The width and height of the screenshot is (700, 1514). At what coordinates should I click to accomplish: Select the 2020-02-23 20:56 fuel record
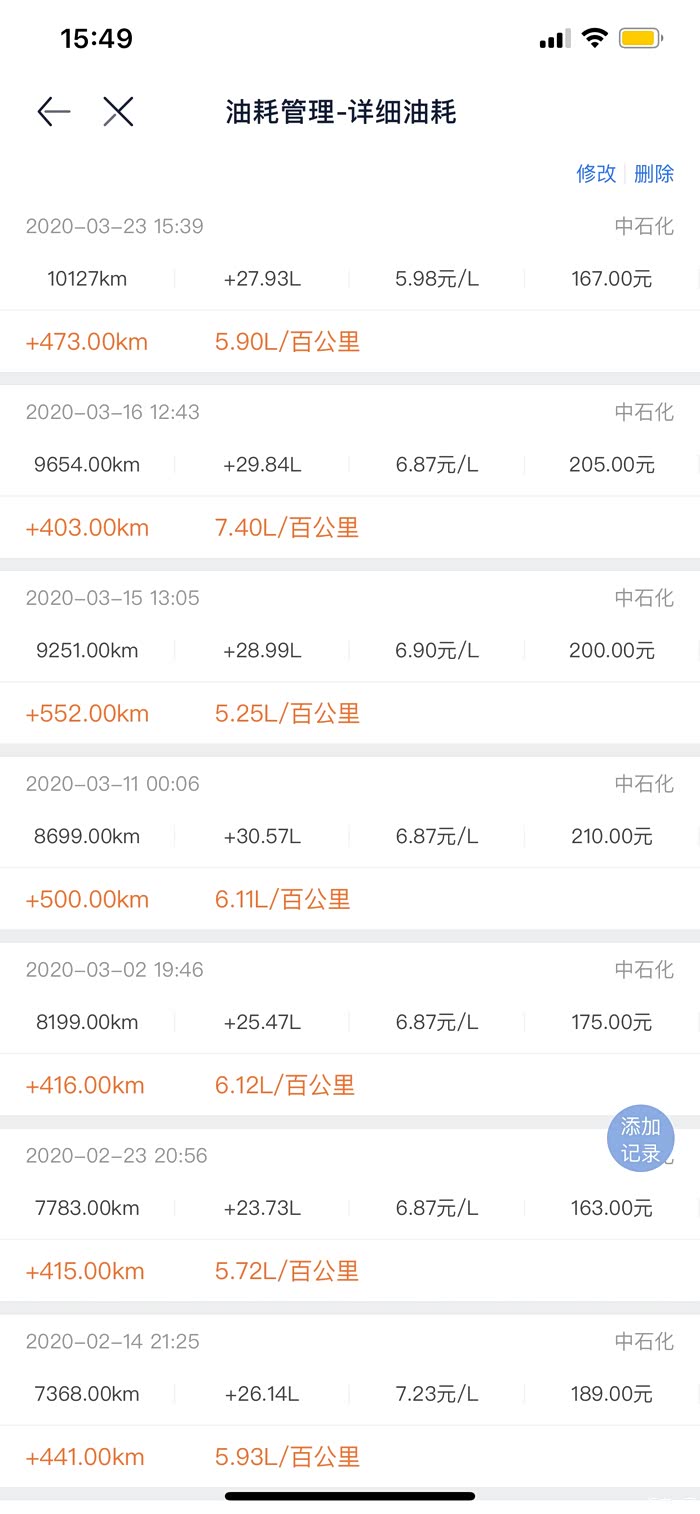coord(350,1209)
